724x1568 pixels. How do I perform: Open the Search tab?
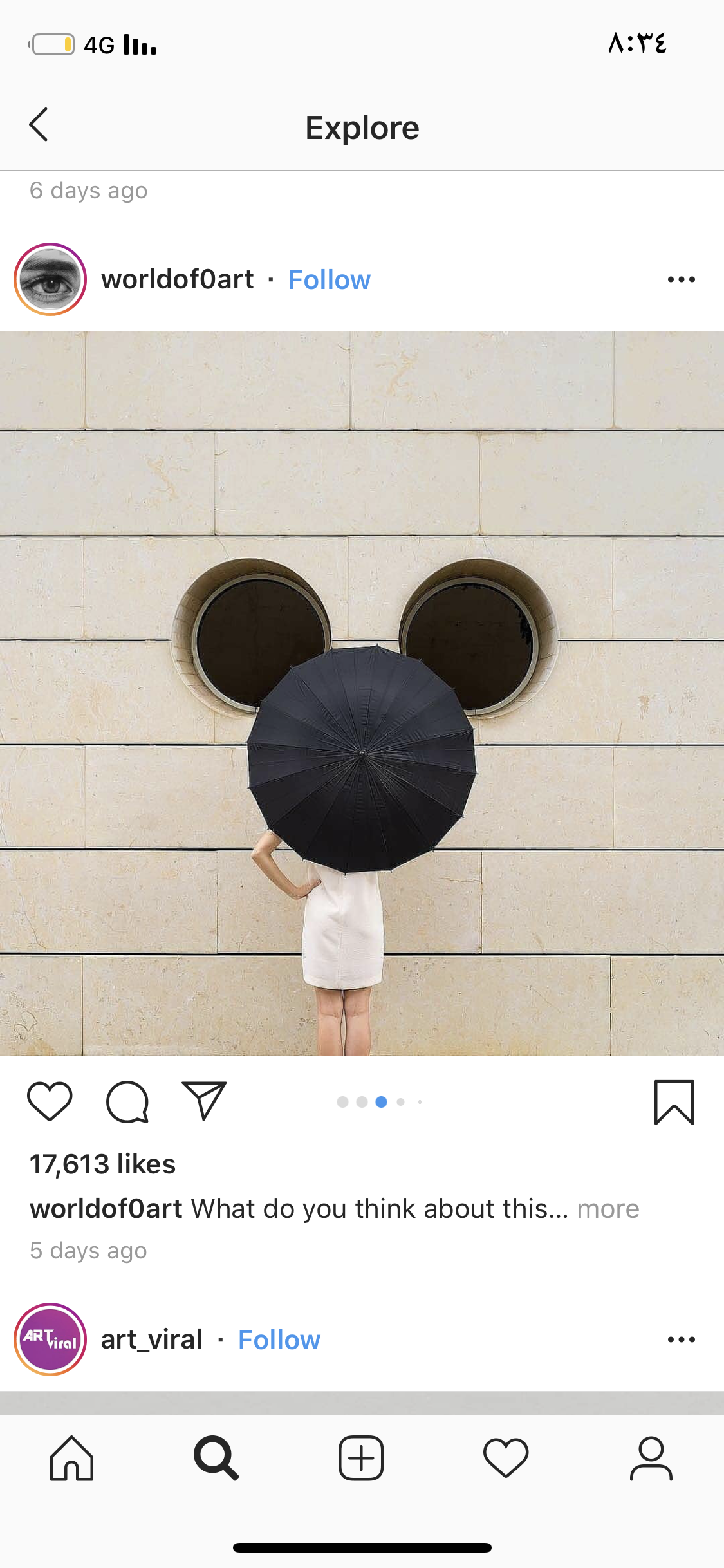216,1459
